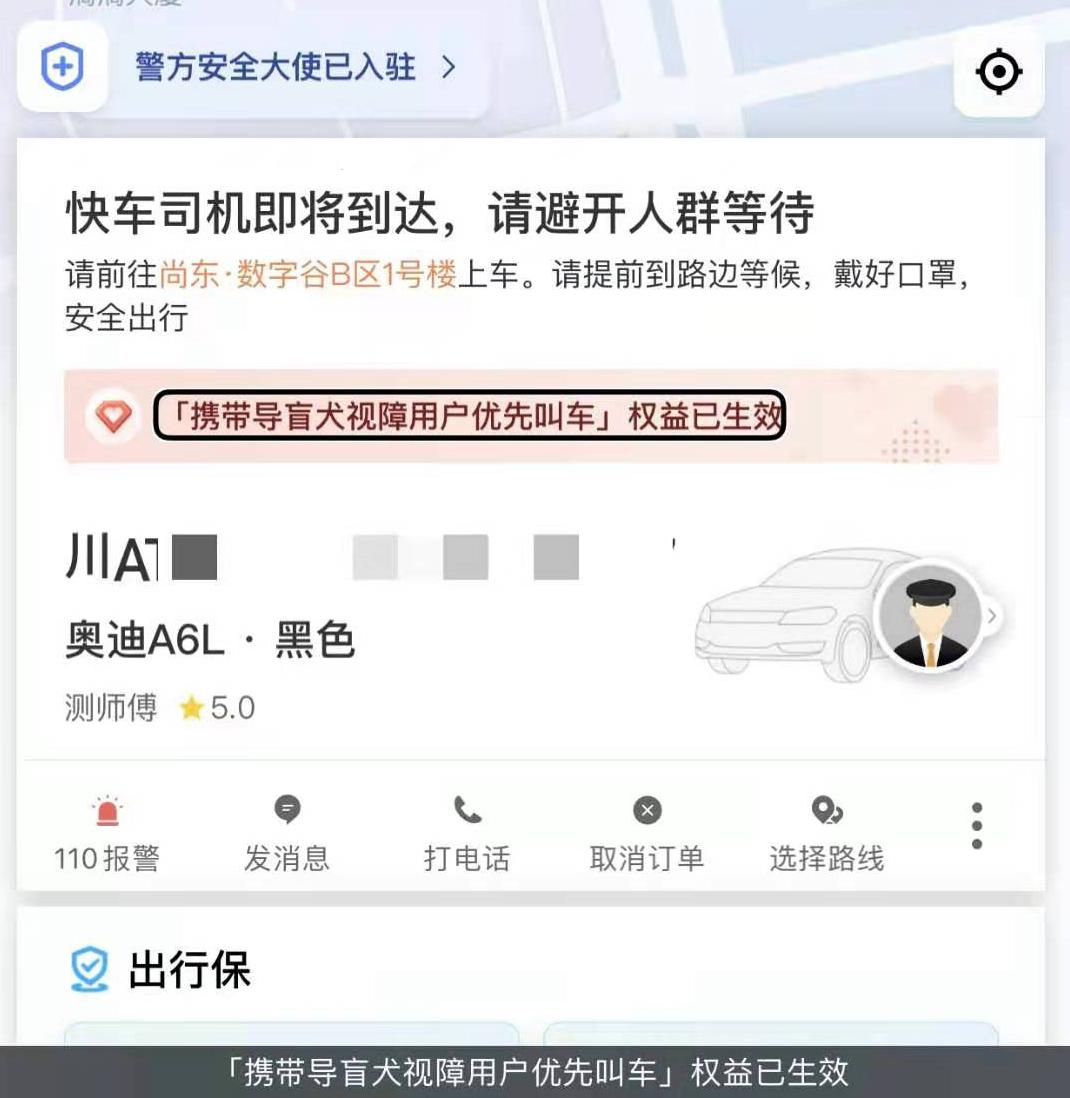View the driver's profile avatar
The width and height of the screenshot is (1070, 1098).
pyautogui.click(x=929, y=618)
